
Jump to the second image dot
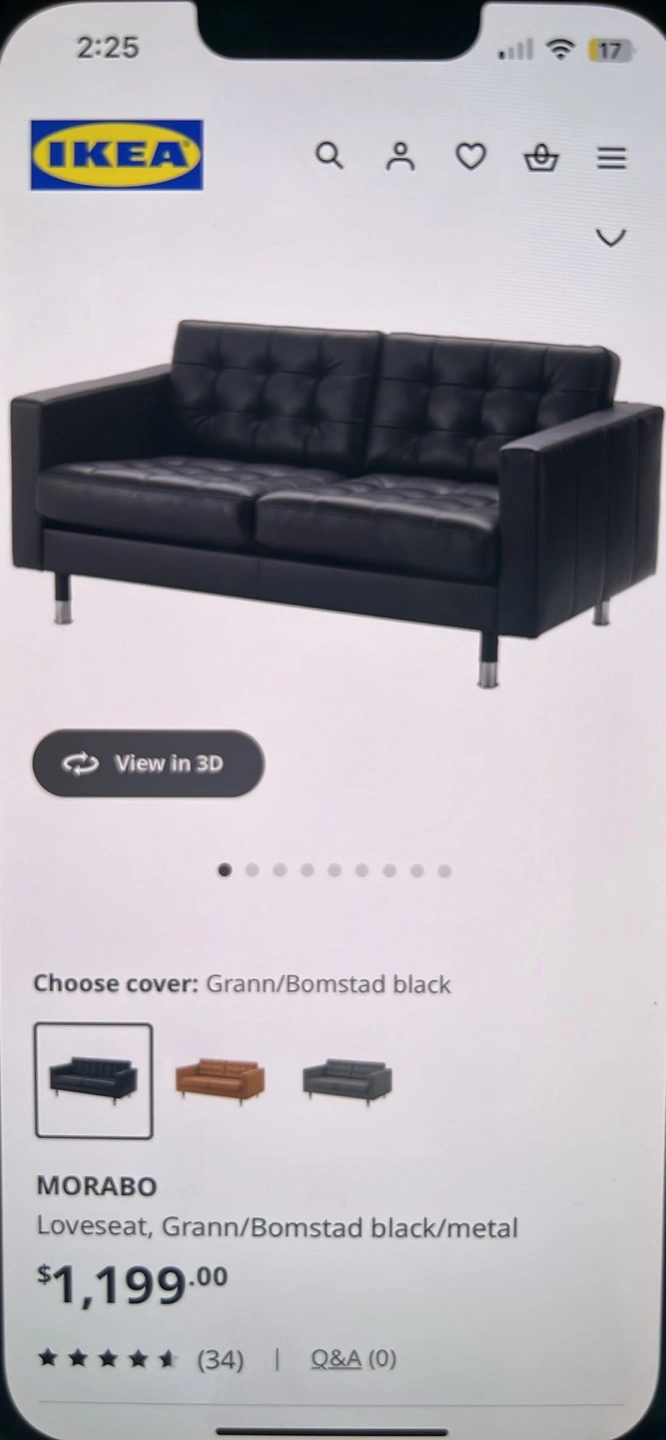pos(252,871)
